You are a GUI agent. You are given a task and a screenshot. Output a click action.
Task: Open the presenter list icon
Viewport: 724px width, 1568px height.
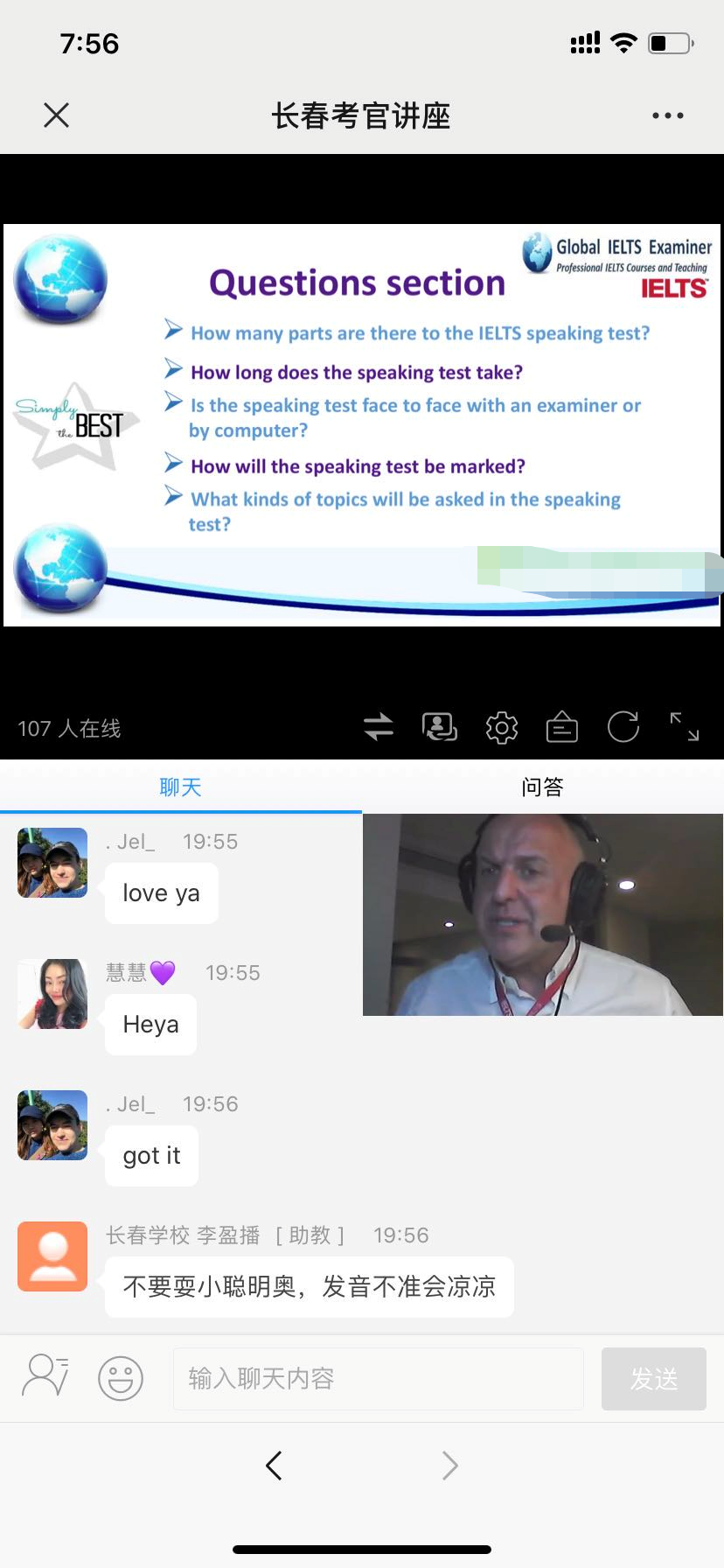point(440,727)
